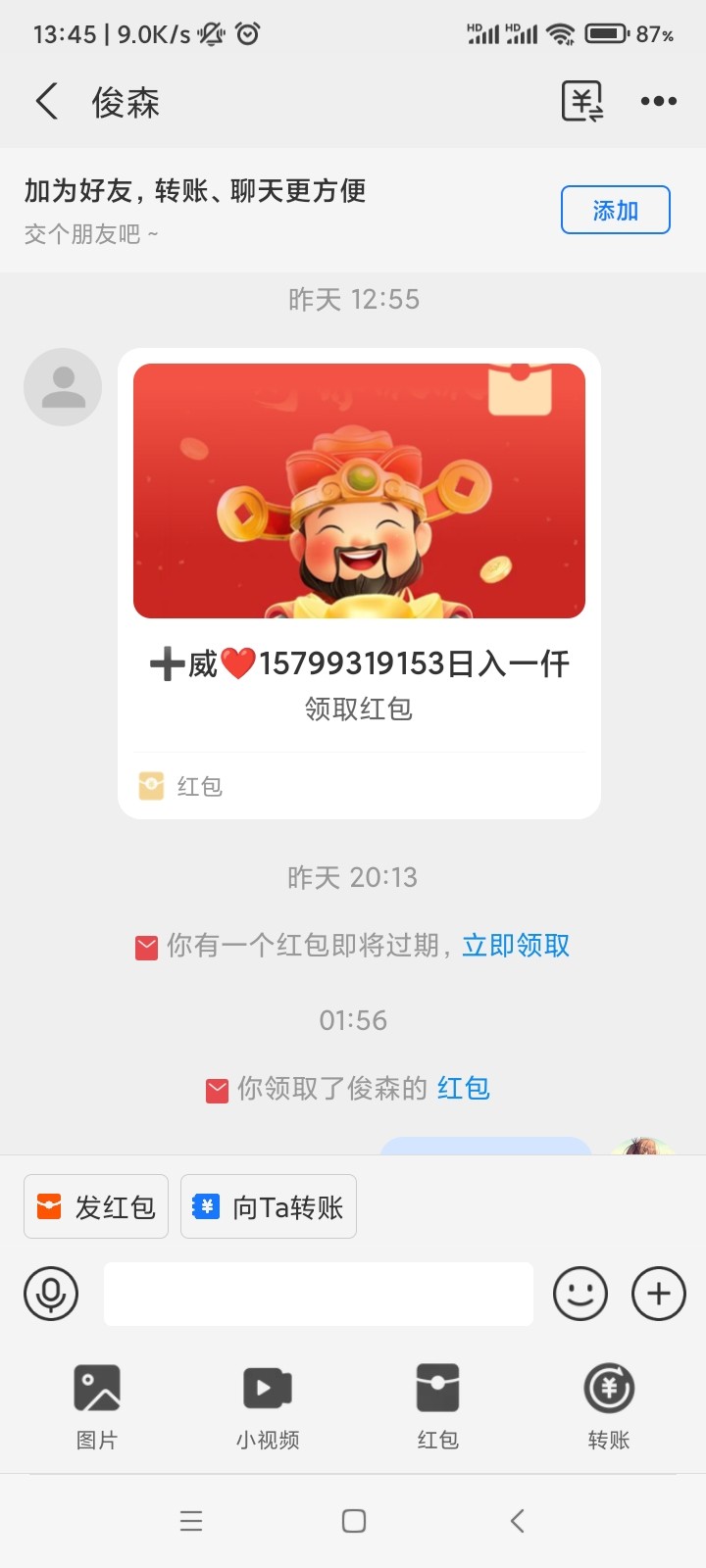Tap the 立即领取 link
The height and width of the screenshot is (1568, 706).
tap(516, 946)
